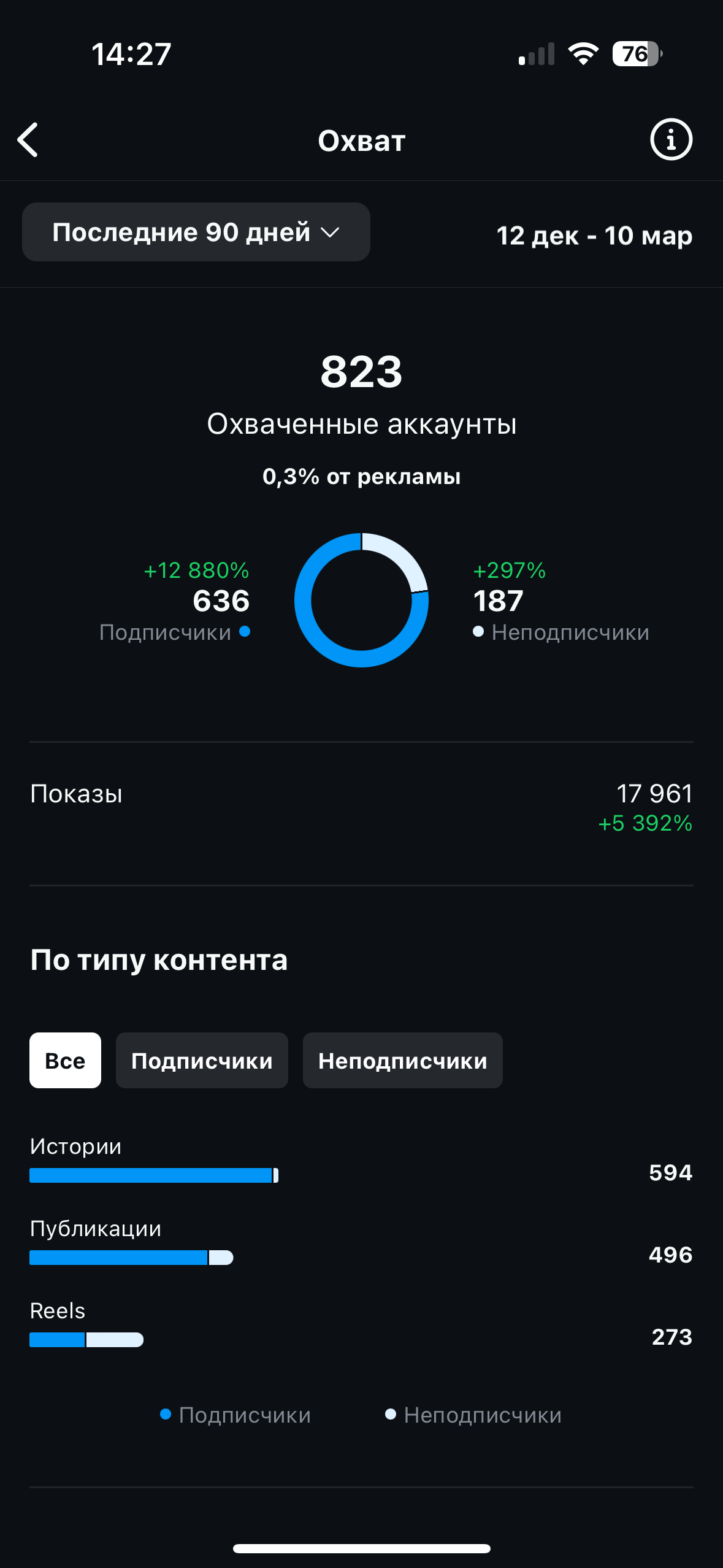The height and width of the screenshot is (1568, 723).
Task: Expand the Последние 90 дней period dropdown
Action: coord(196,233)
